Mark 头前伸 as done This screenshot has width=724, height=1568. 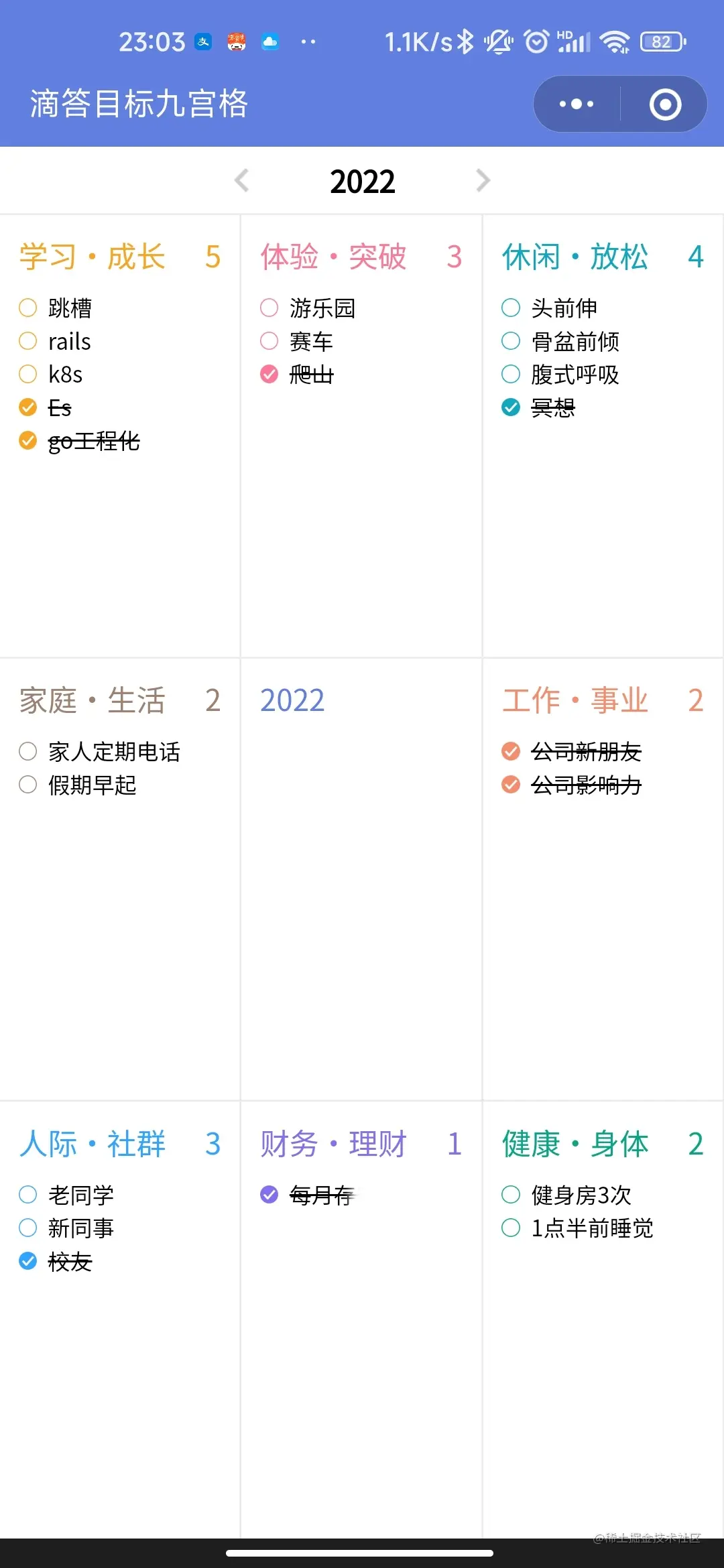(x=511, y=308)
